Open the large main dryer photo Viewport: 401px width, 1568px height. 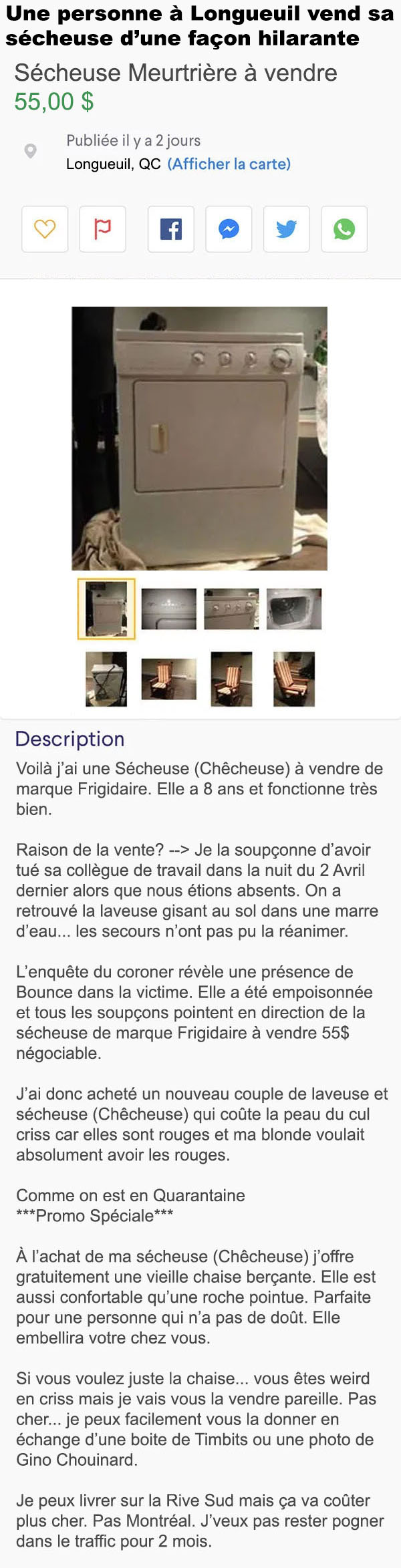[x=199, y=438]
